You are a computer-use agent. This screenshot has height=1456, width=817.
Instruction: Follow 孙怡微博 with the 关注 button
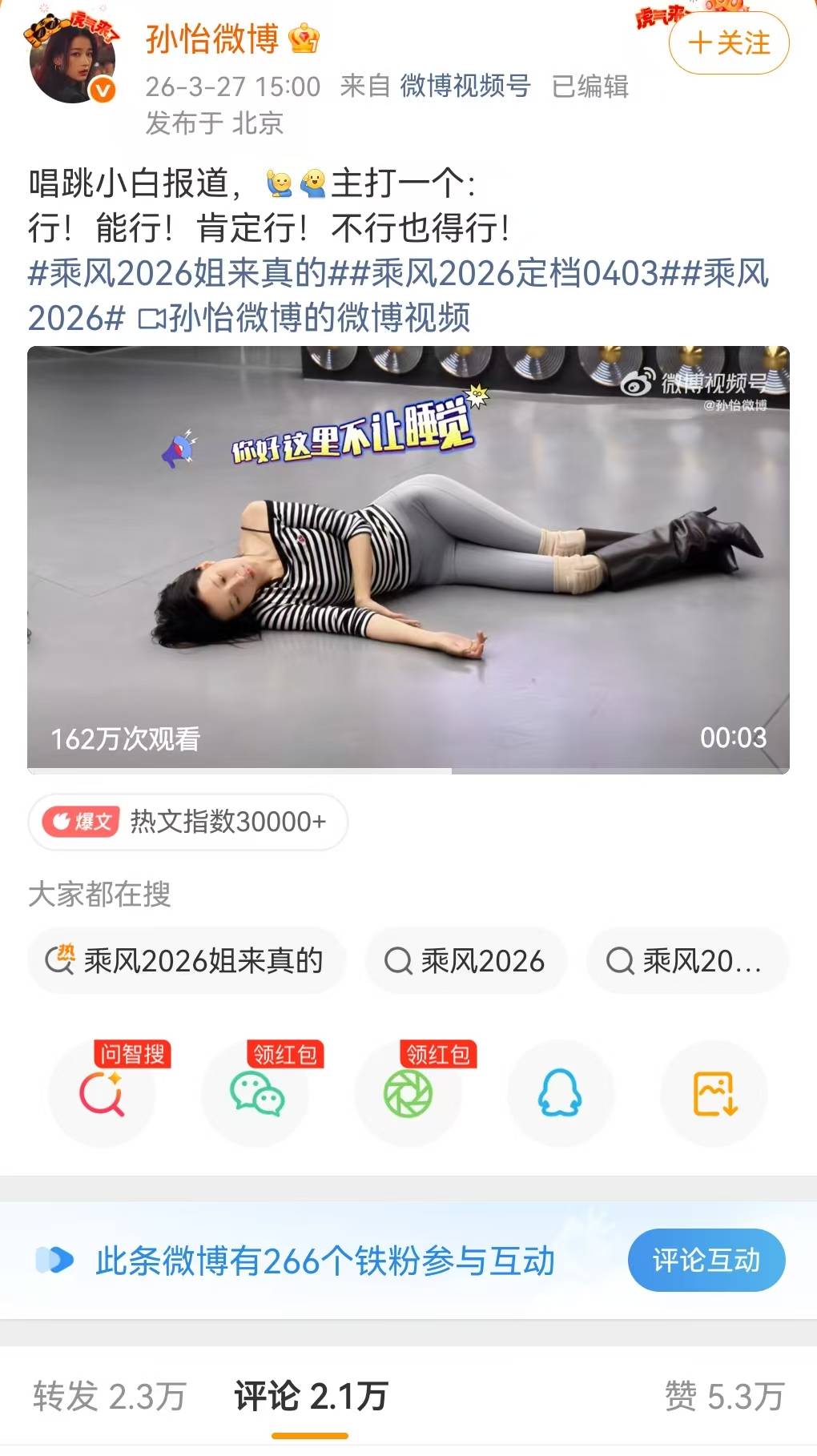click(x=728, y=43)
